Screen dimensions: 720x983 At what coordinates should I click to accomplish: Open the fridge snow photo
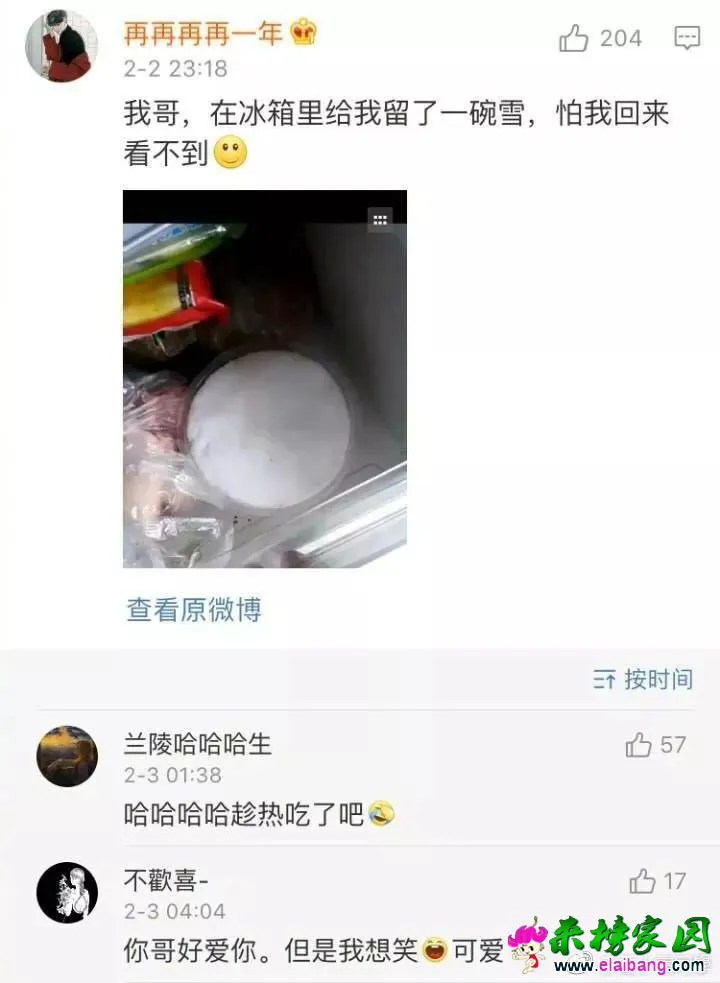click(265, 379)
